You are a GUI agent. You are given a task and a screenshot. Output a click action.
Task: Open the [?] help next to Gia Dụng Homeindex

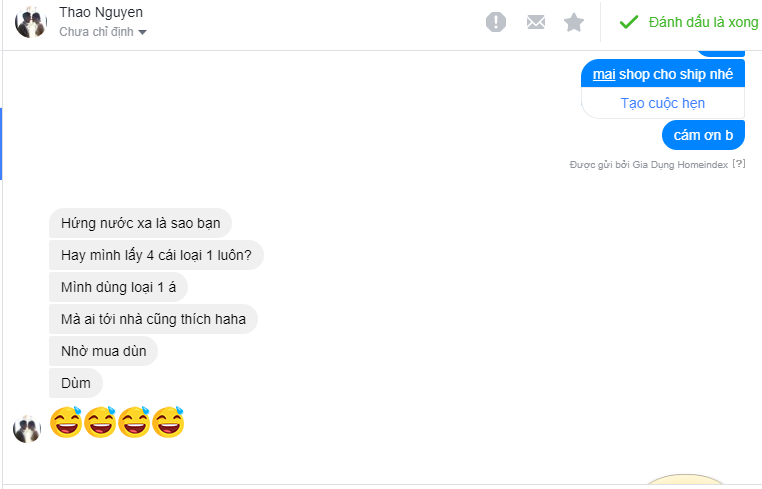pos(738,163)
